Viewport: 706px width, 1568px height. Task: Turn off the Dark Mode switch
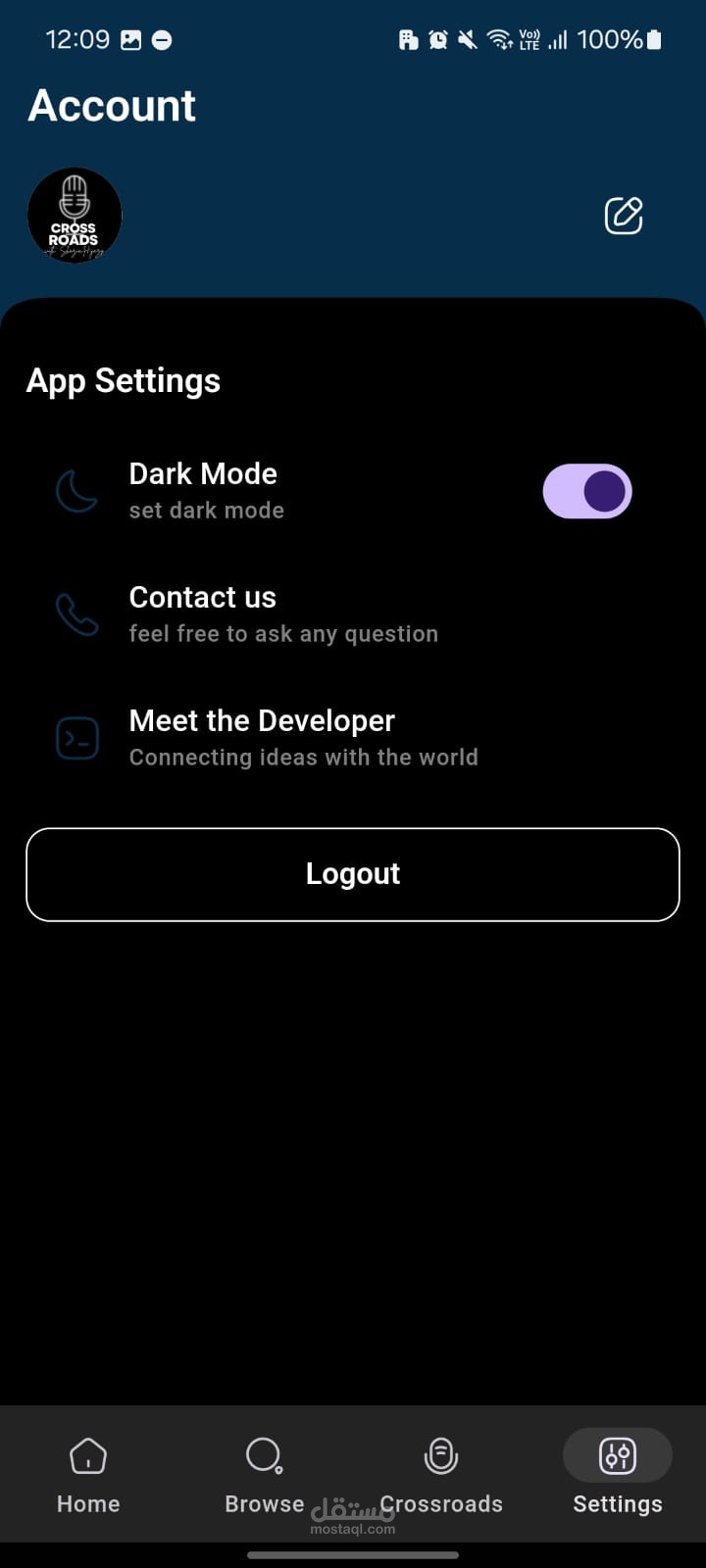587,491
